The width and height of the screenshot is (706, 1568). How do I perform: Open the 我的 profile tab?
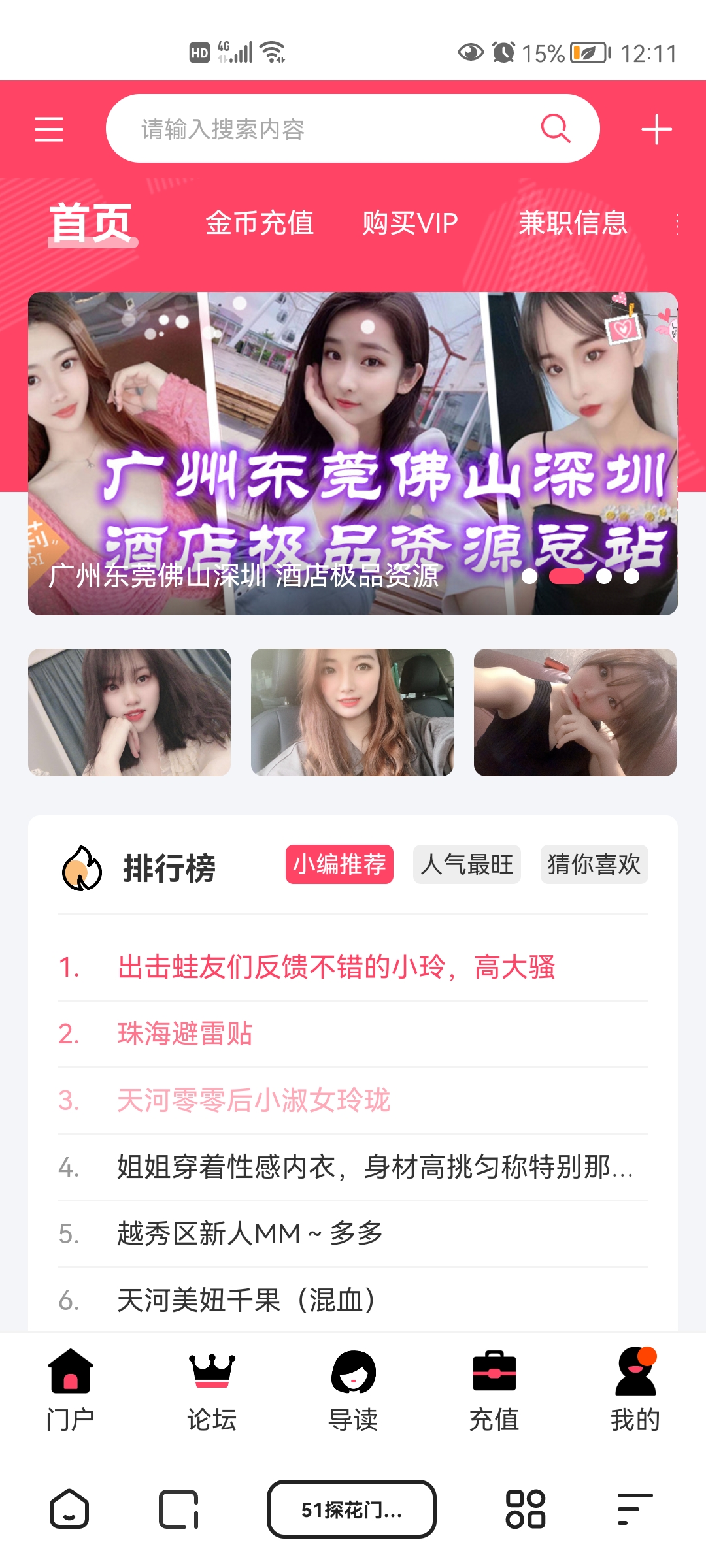[635, 1390]
